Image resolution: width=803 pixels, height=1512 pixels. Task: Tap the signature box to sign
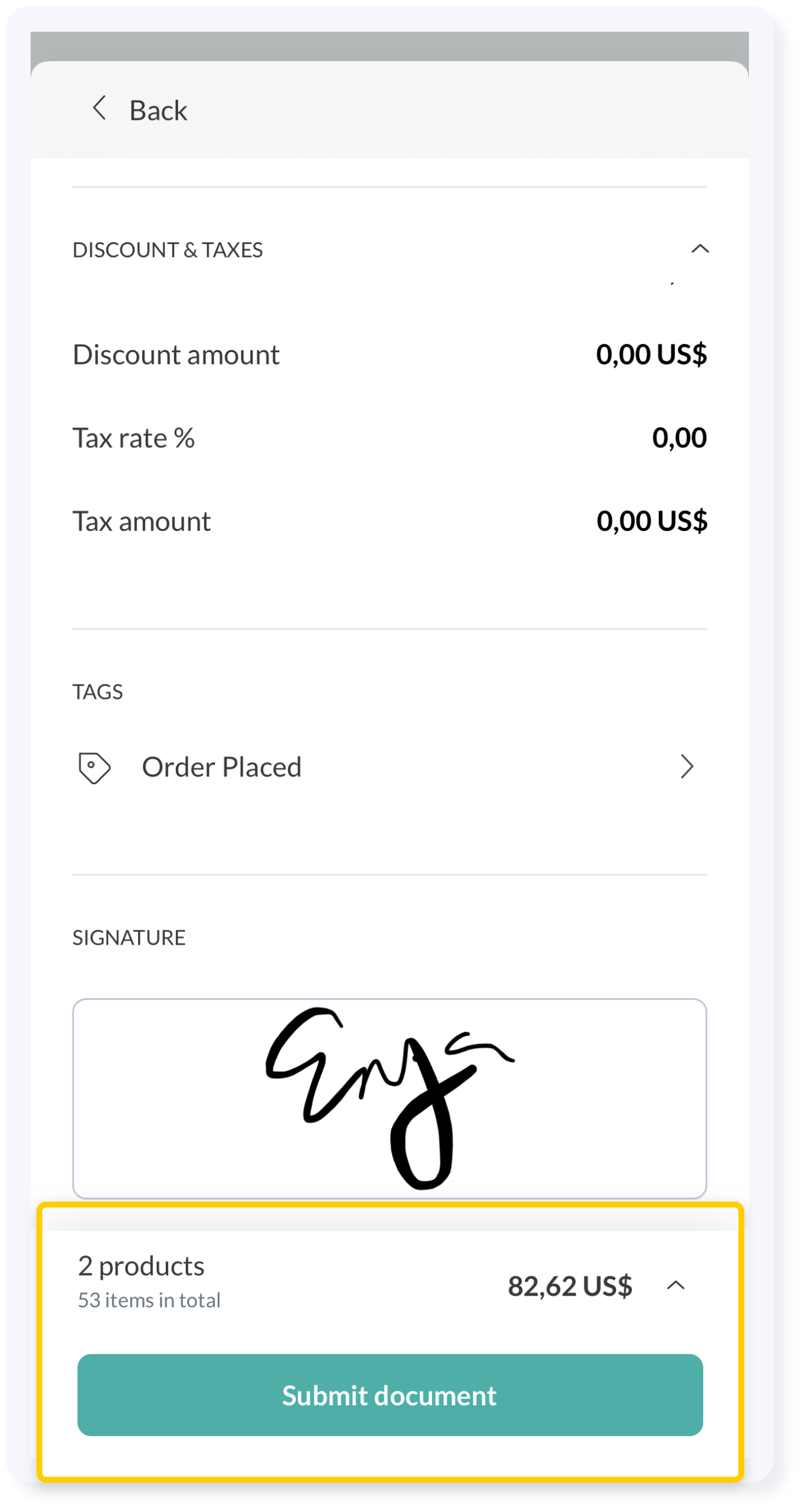click(389, 1098)
